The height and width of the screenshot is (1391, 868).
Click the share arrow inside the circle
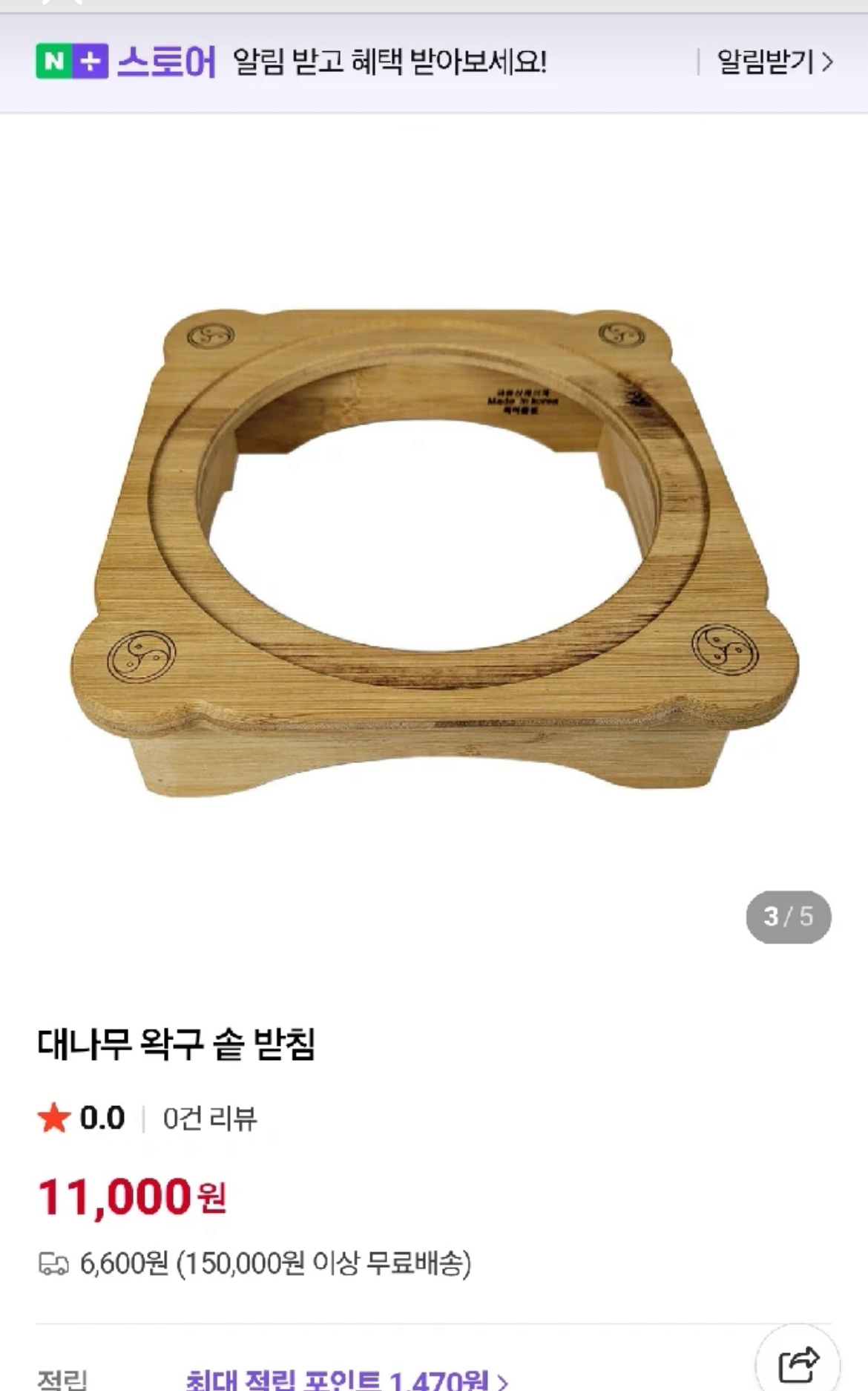point(801,1355)
